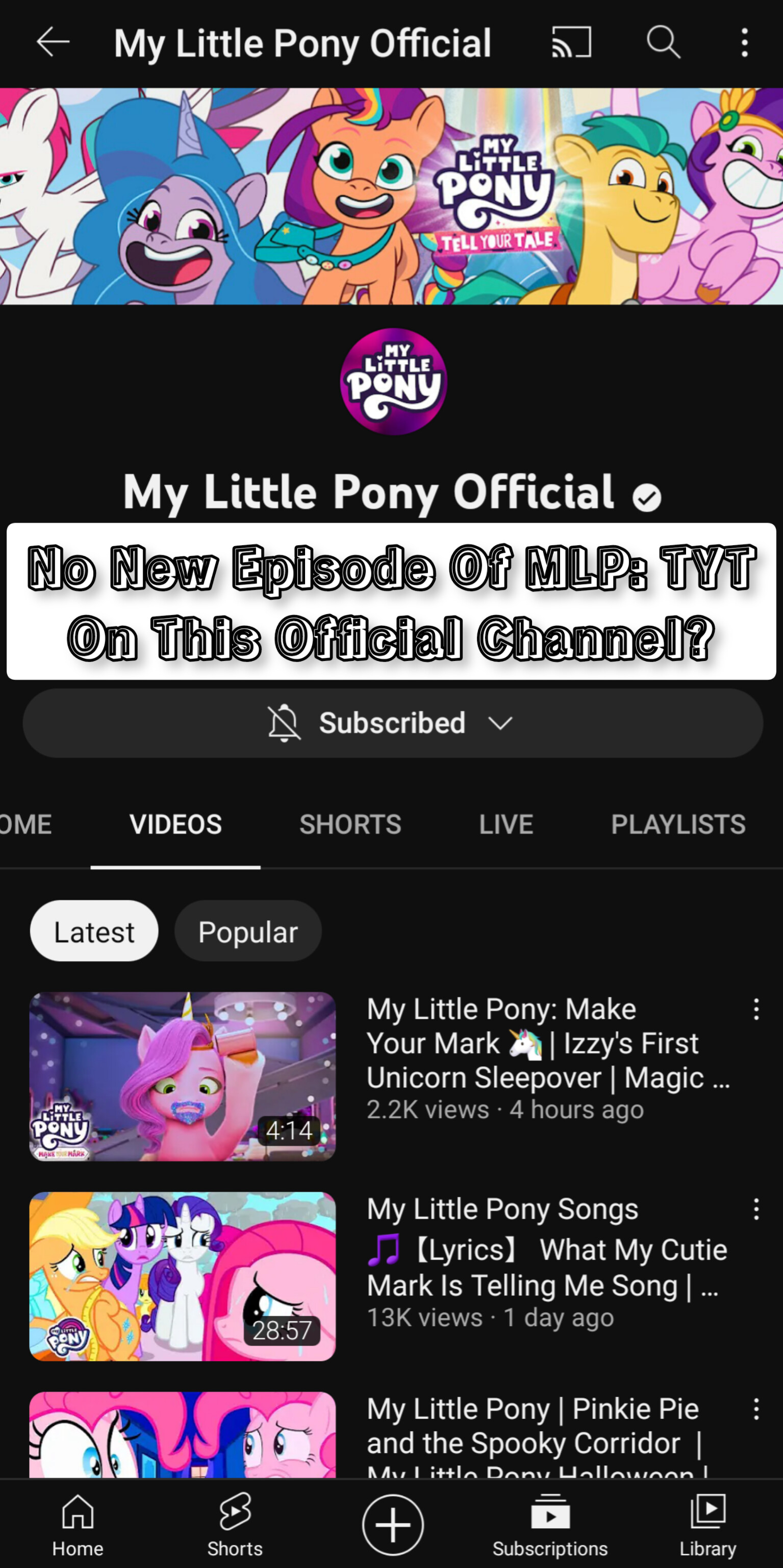Open the Shorts bottom navigation tab
Image resolution: width=783 pixels, height=1568 pixels.
point(235,1524)
